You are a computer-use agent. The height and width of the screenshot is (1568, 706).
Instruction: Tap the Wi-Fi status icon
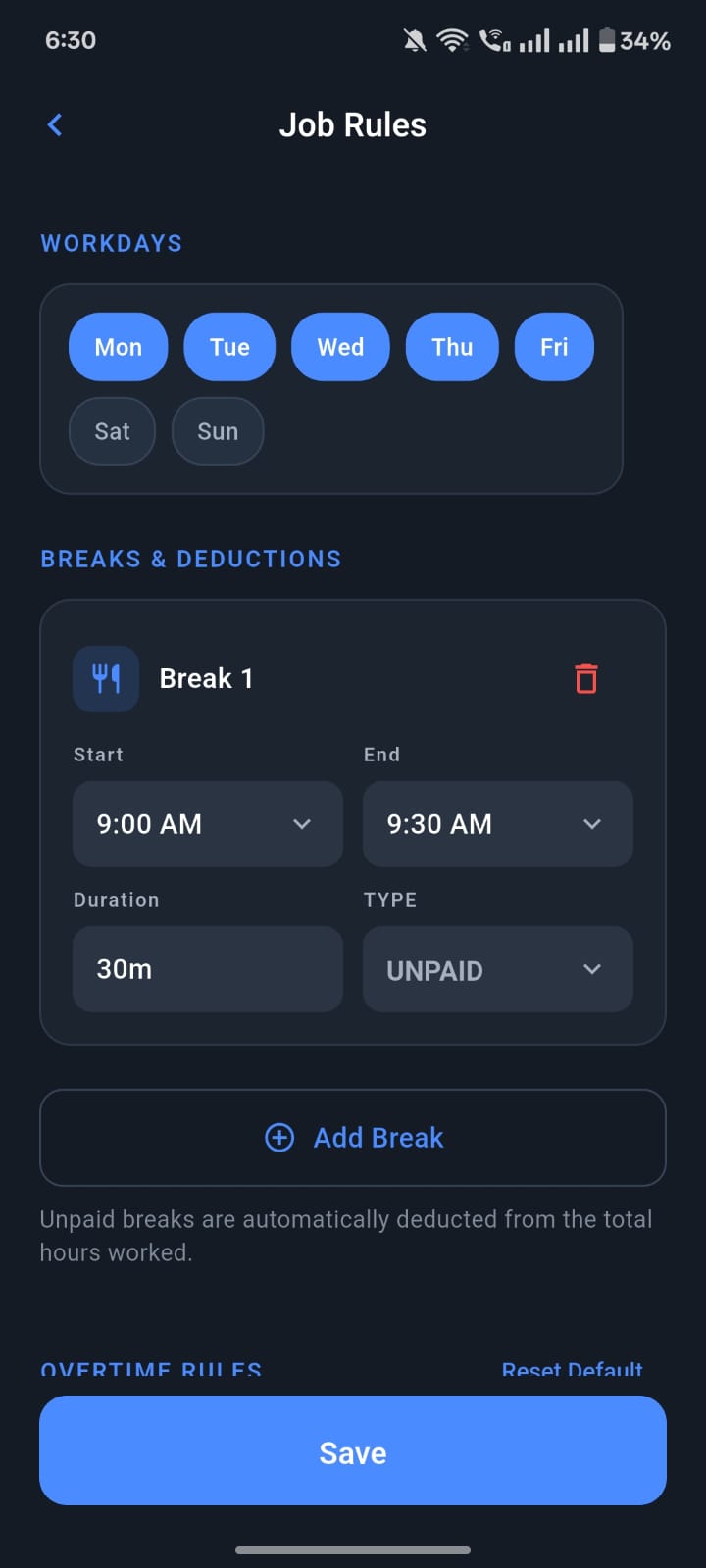[452, 40]
